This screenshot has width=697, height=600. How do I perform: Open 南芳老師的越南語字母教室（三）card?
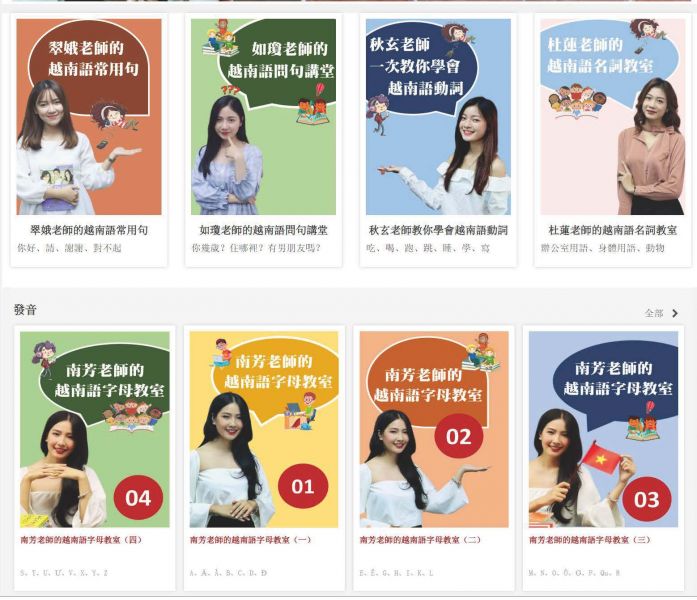603,430
